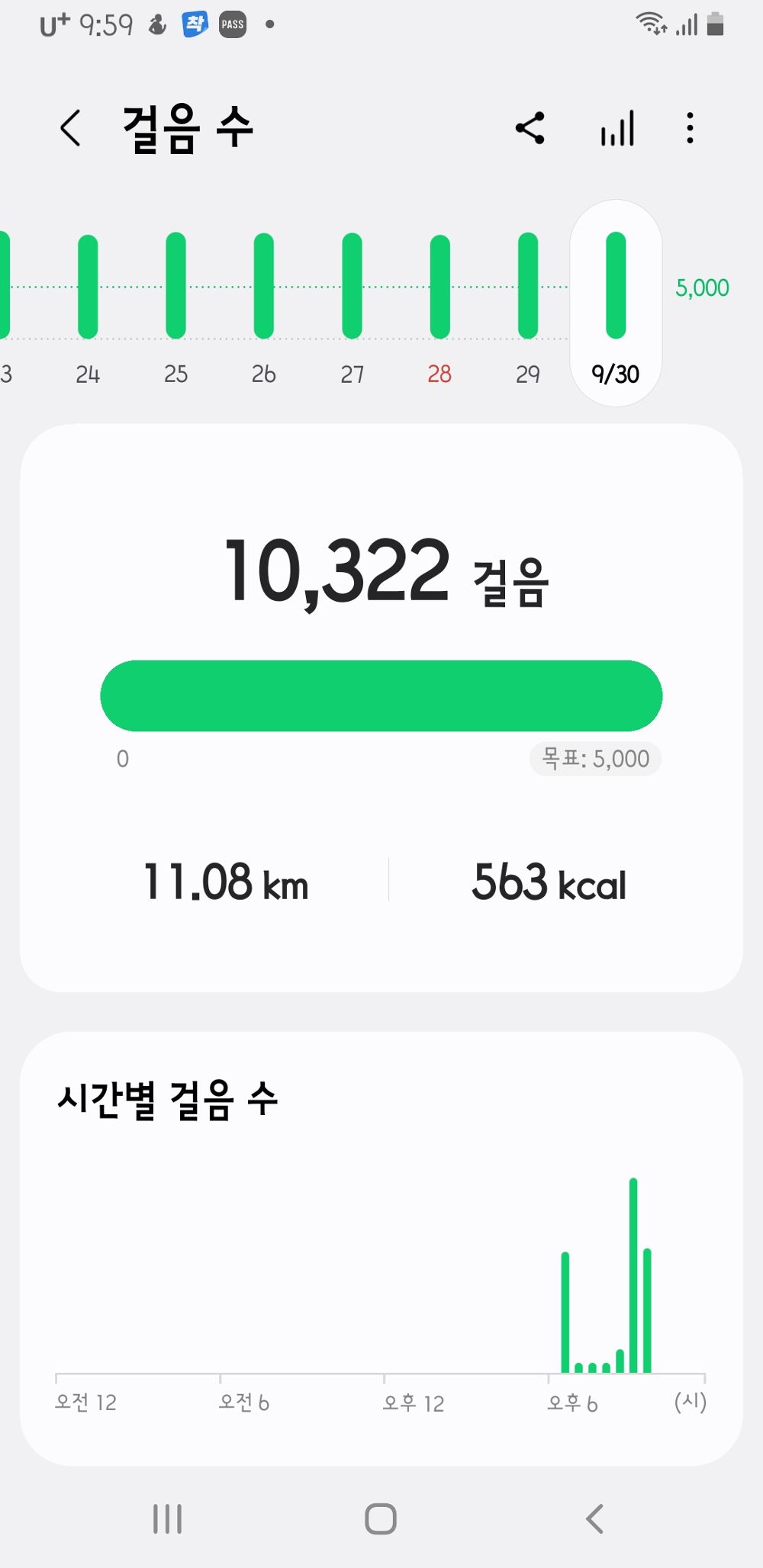Tap the green step goal progress bar
Screen dimensions: 763x1568
[381, 695]
